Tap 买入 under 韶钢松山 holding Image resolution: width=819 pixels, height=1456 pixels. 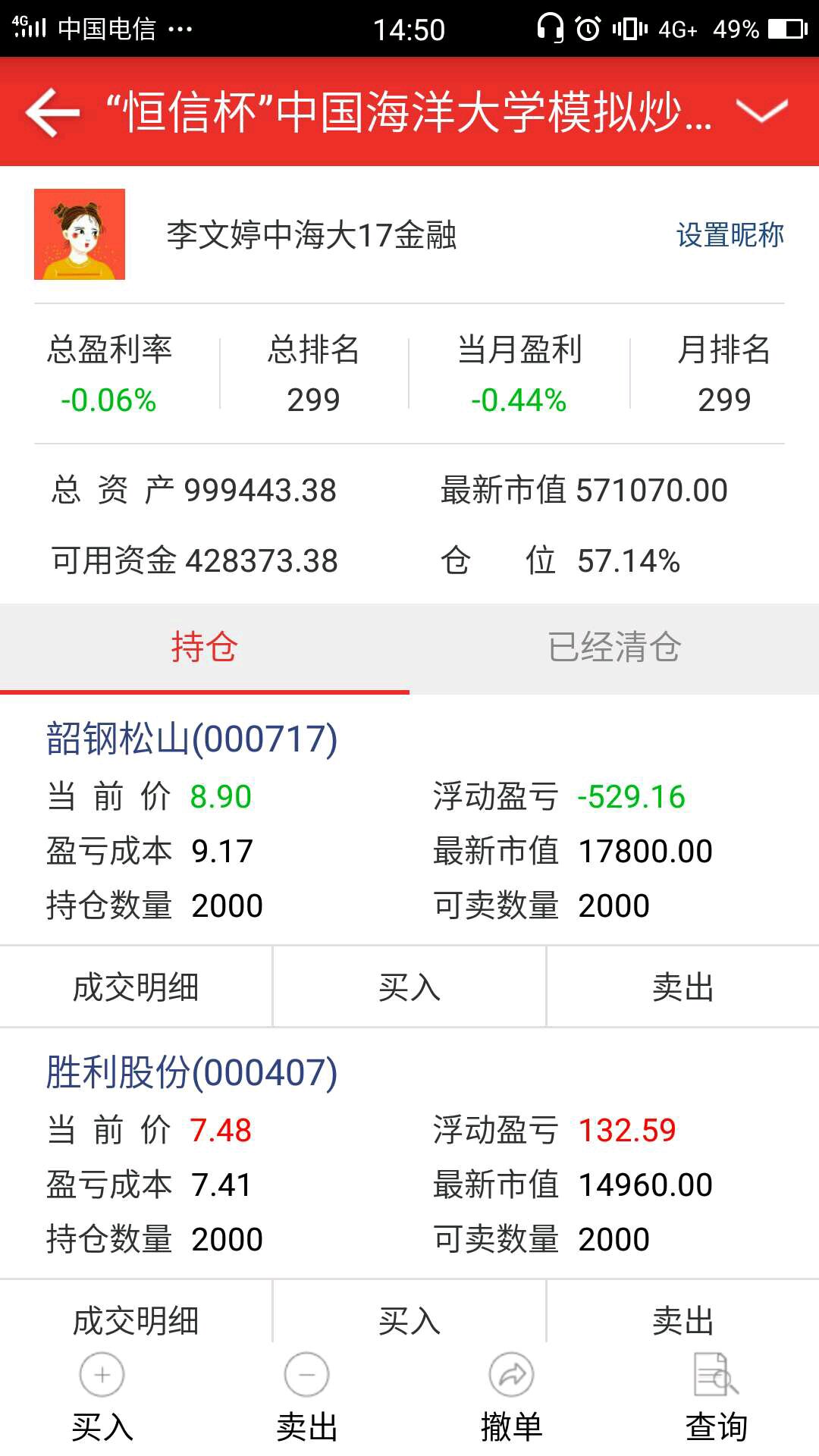(409, 987)
